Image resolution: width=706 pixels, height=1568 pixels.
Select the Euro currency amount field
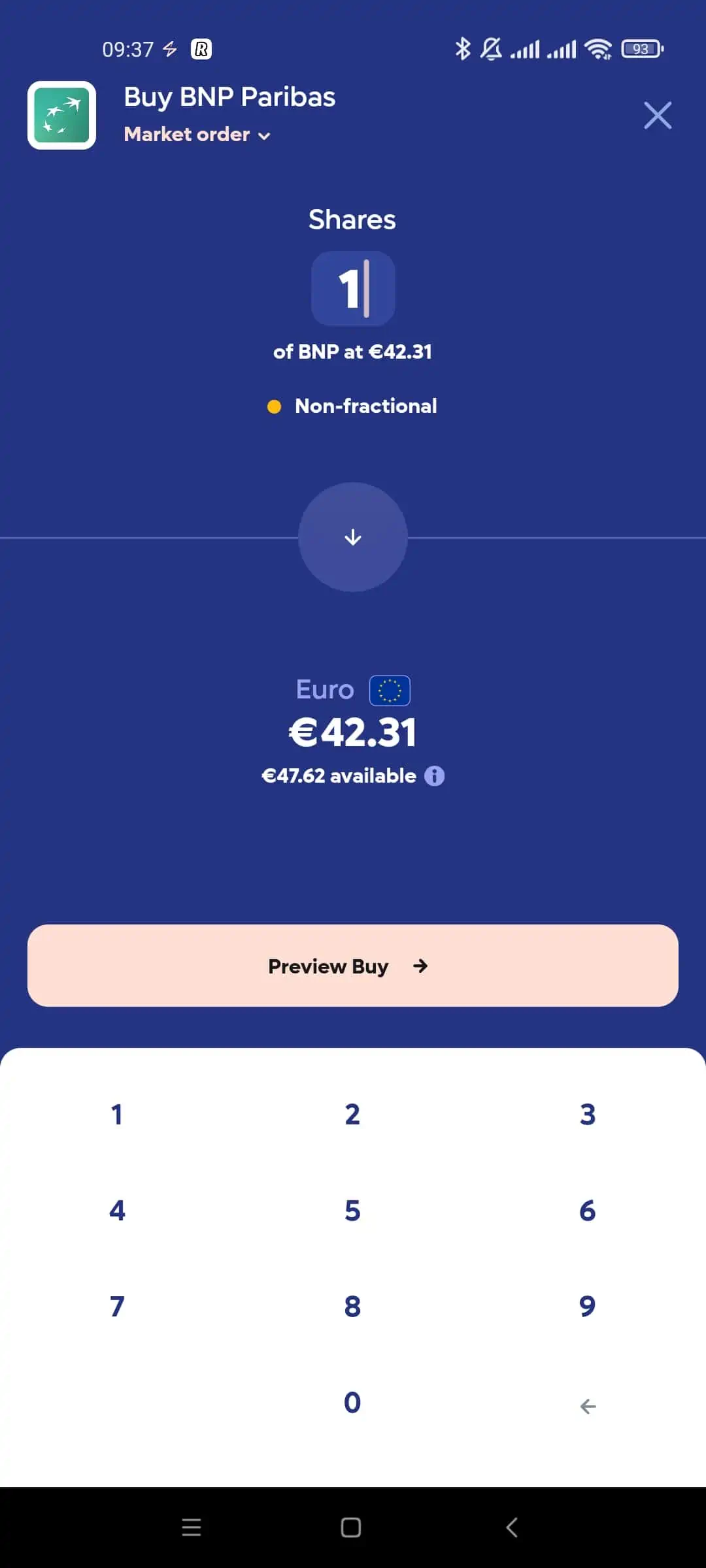(x=353, y=732)
